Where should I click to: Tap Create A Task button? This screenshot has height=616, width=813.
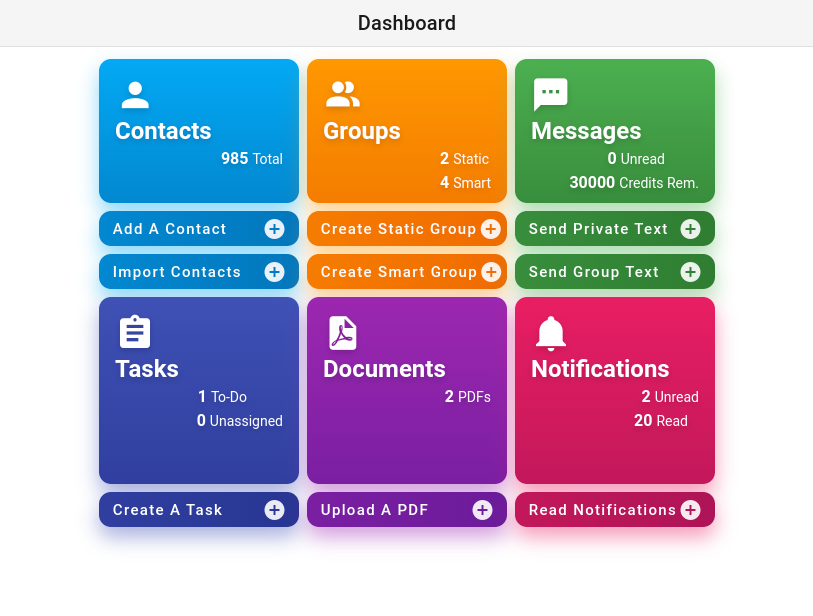pyautogui.click(x=198, y=510)
